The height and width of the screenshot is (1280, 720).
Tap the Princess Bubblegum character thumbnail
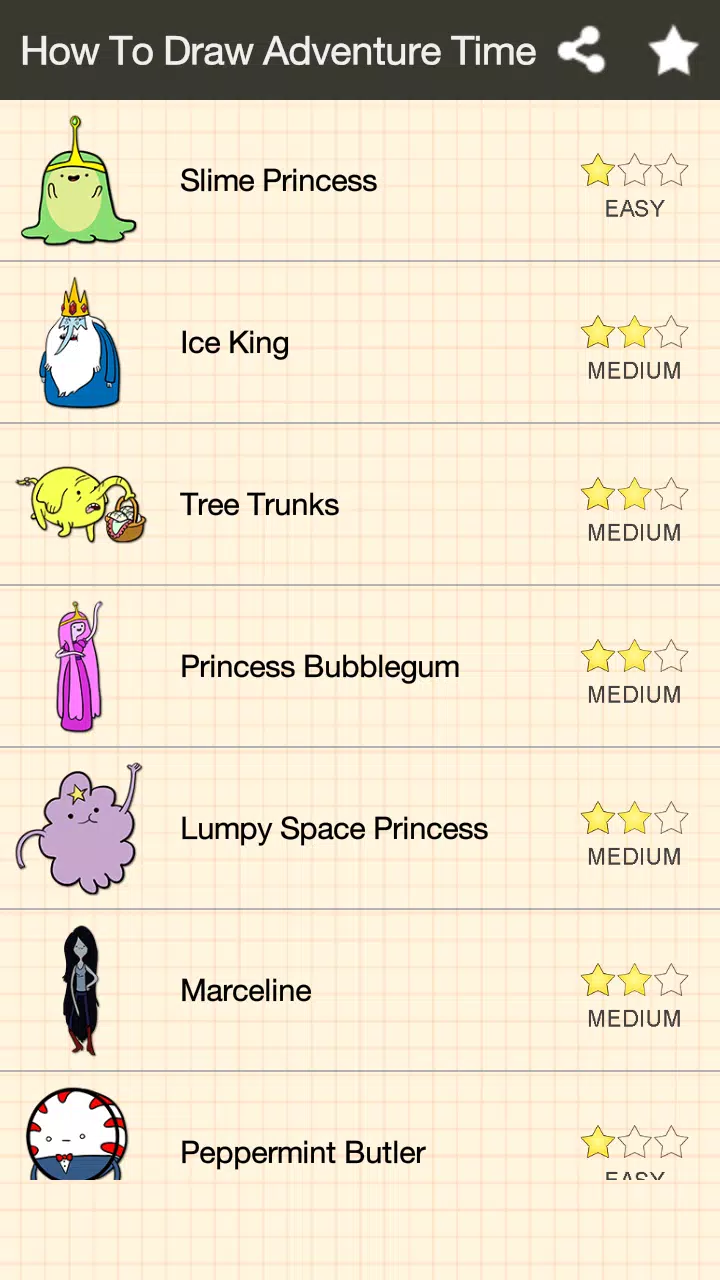click(x=78, y=666)
